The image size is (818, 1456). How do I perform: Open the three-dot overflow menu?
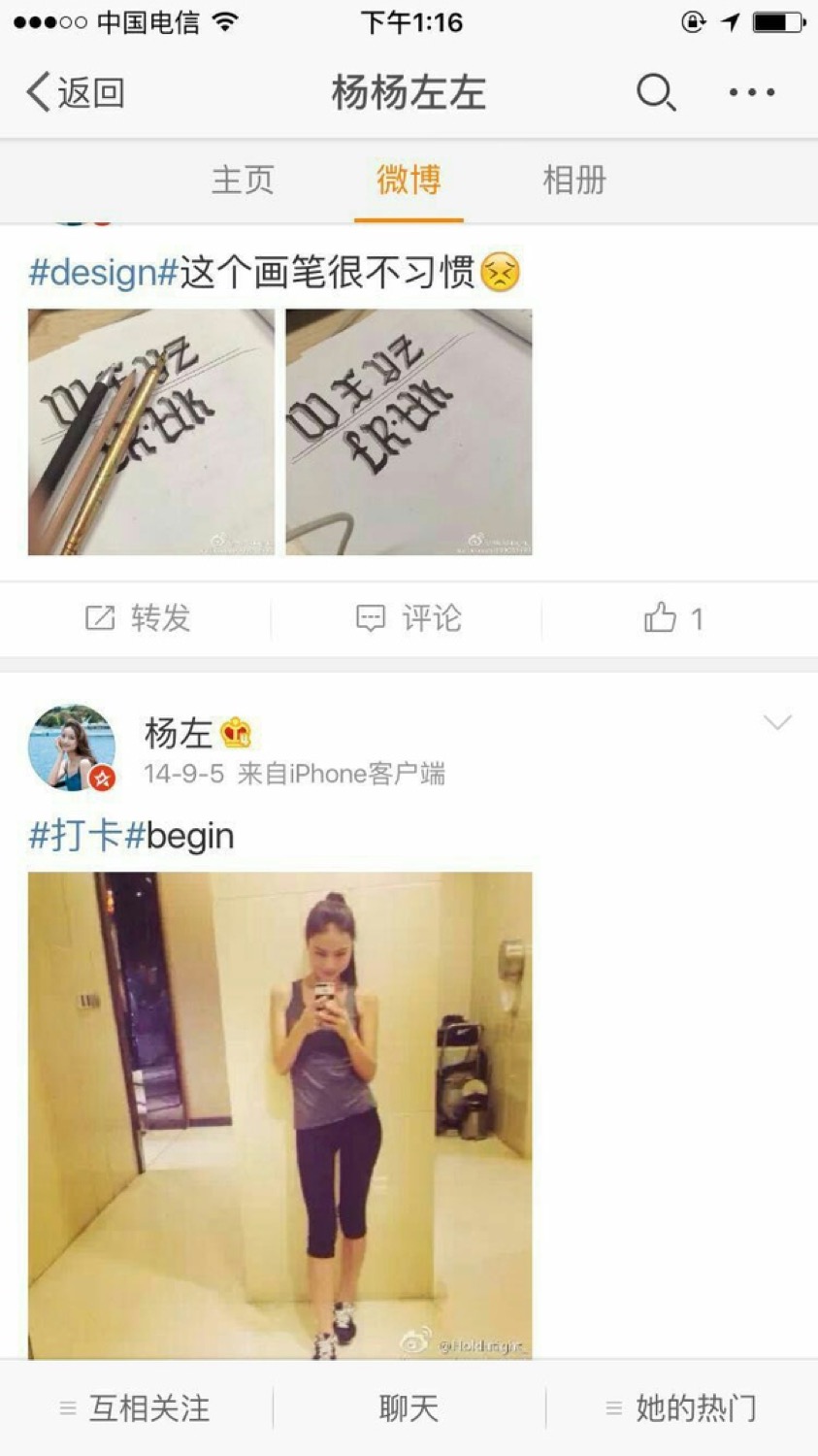pos(752,93)
